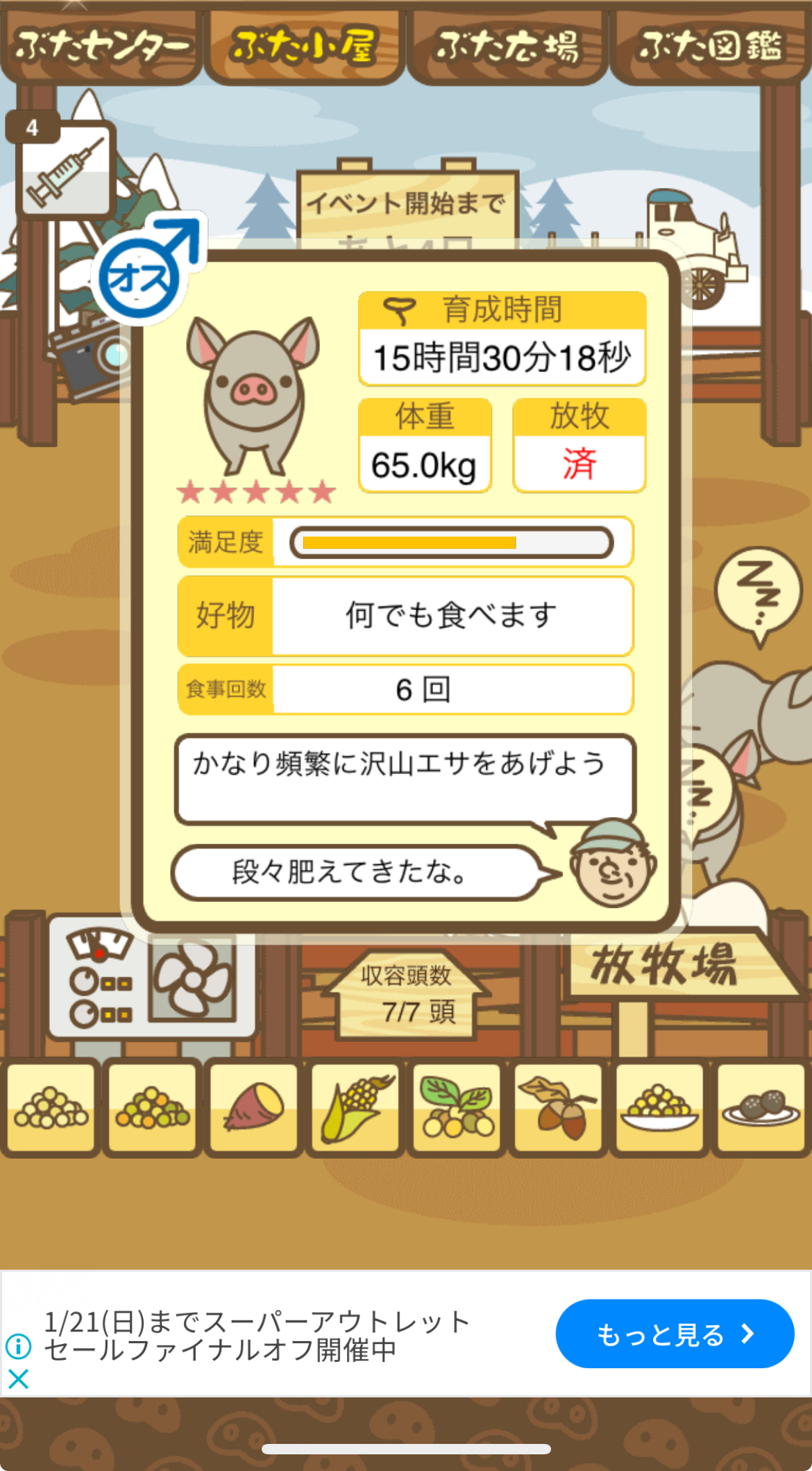The image size is (812, 1471).
Task: Select the mixed colored beans feed
Action: [x=153, y=1107]
